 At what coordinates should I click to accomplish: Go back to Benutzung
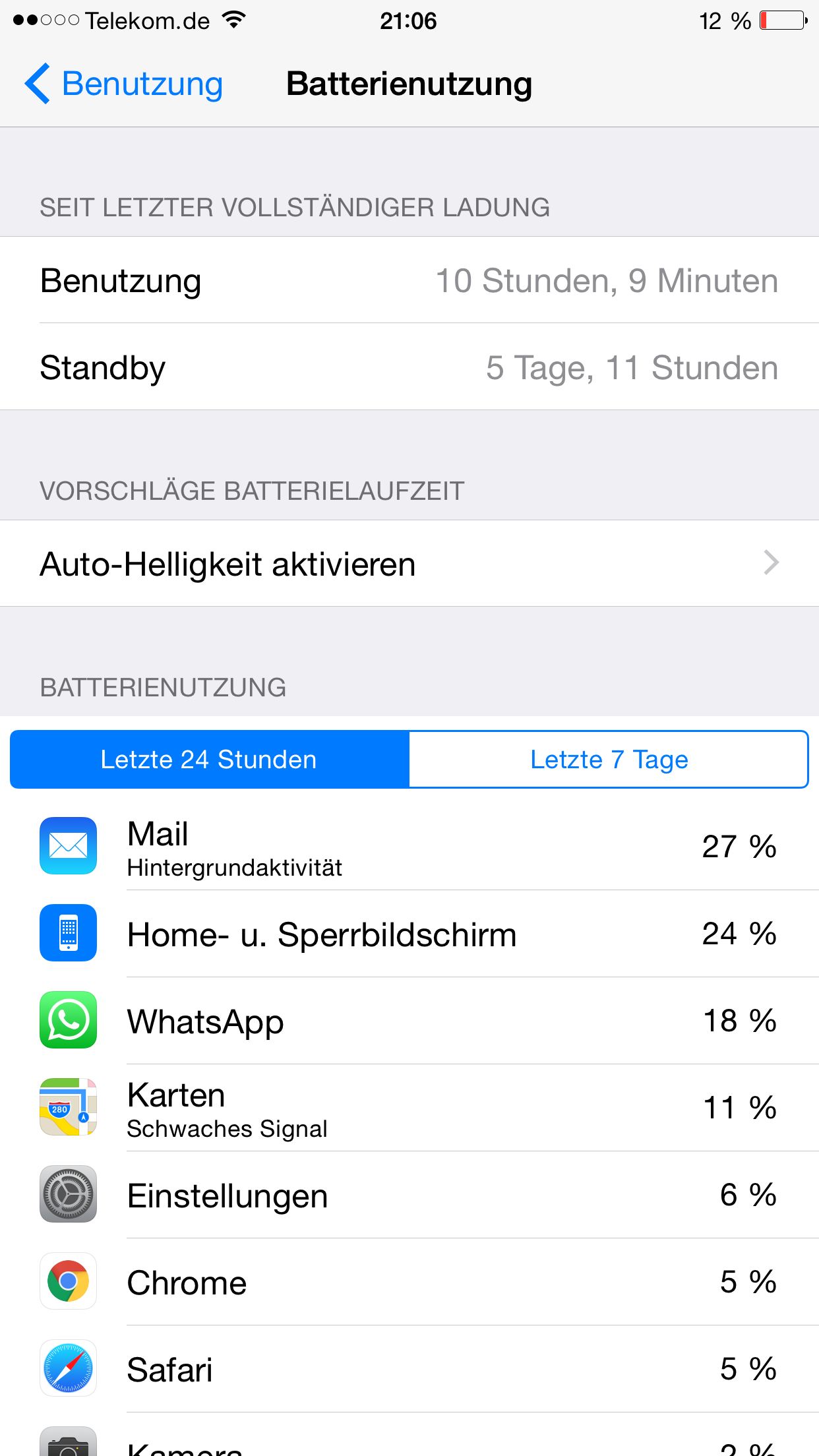(124, 84)
